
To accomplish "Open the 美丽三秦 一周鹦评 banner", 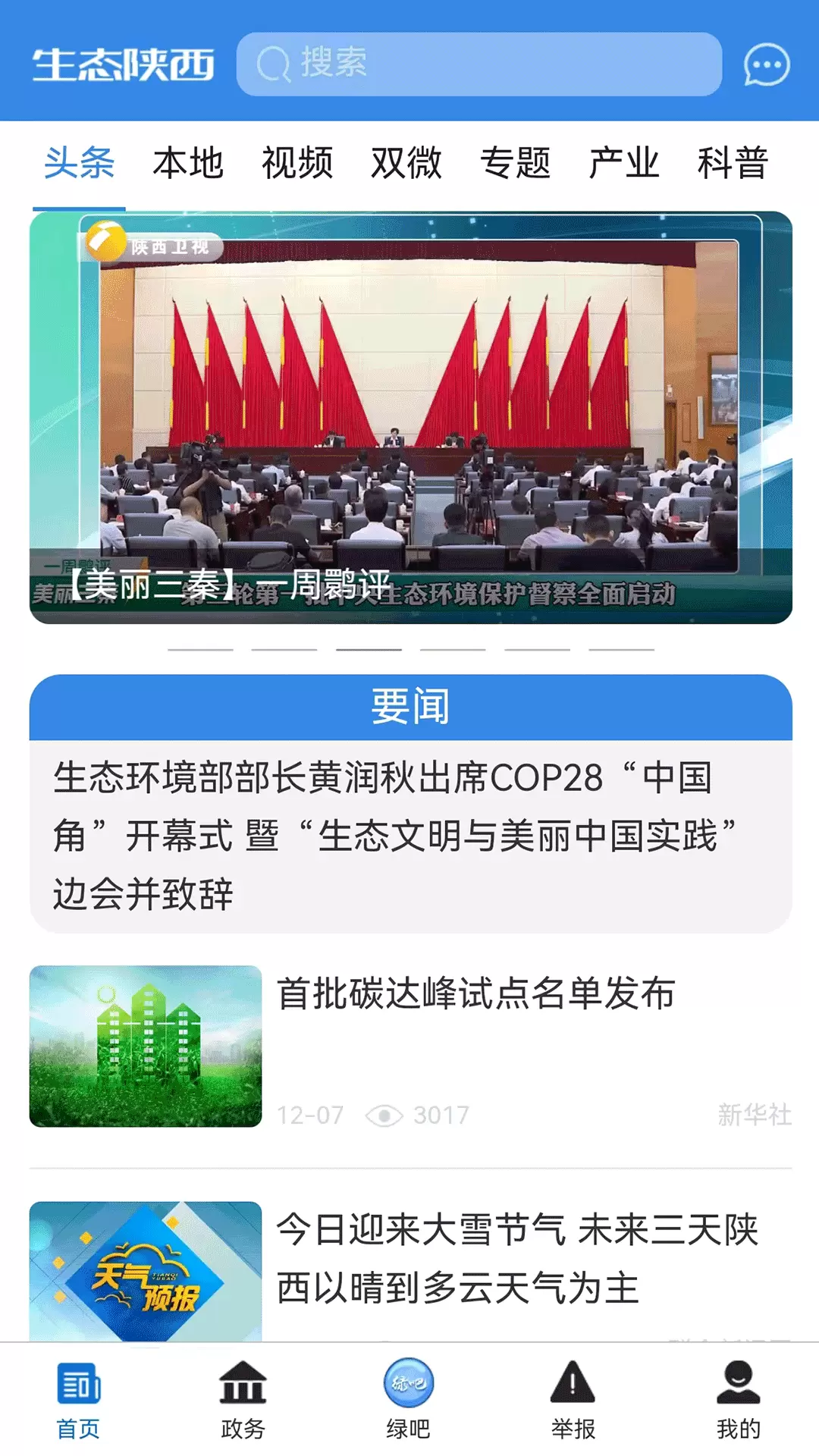I will click(411, 418).
